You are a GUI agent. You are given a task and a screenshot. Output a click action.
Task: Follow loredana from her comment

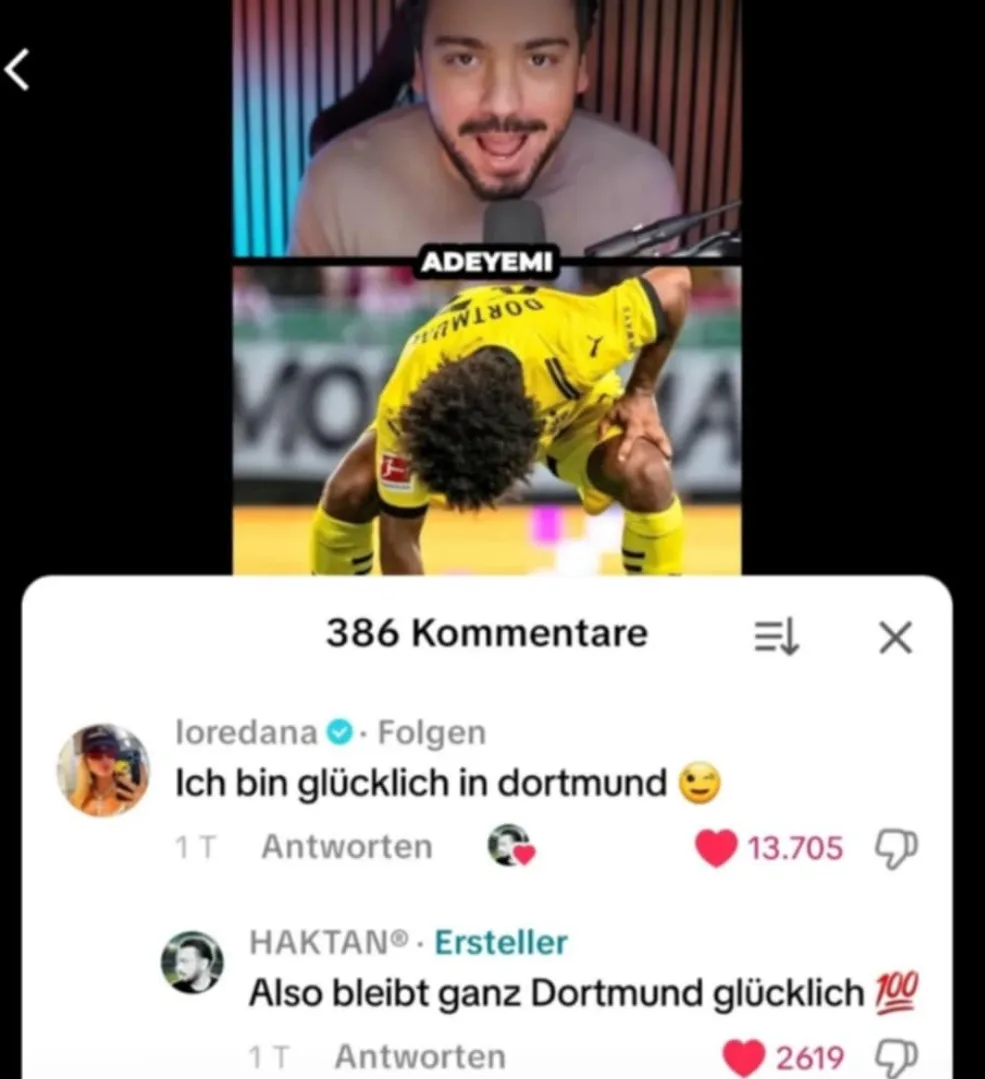(431, 733)
